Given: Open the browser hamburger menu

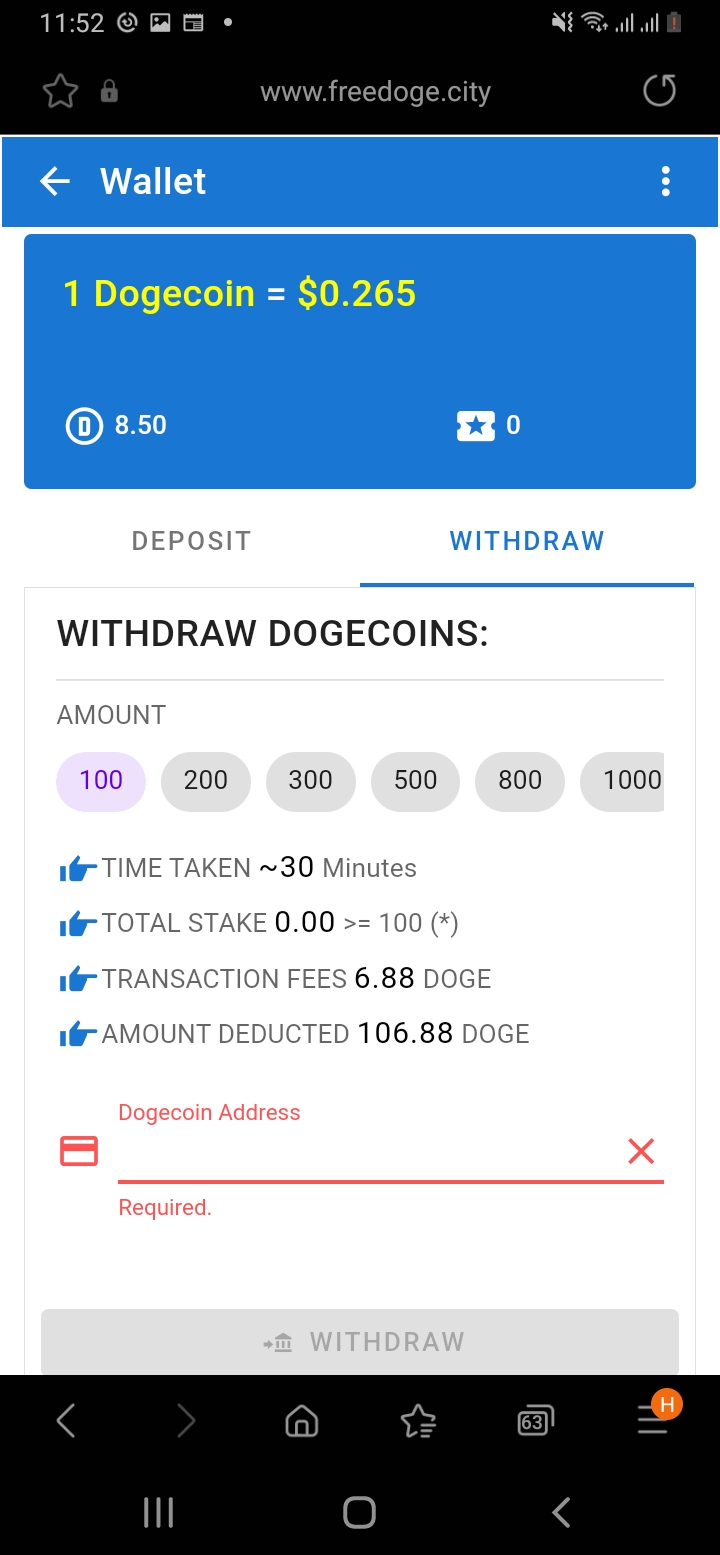Looking at the screenshot, I should pos(653,1418).
